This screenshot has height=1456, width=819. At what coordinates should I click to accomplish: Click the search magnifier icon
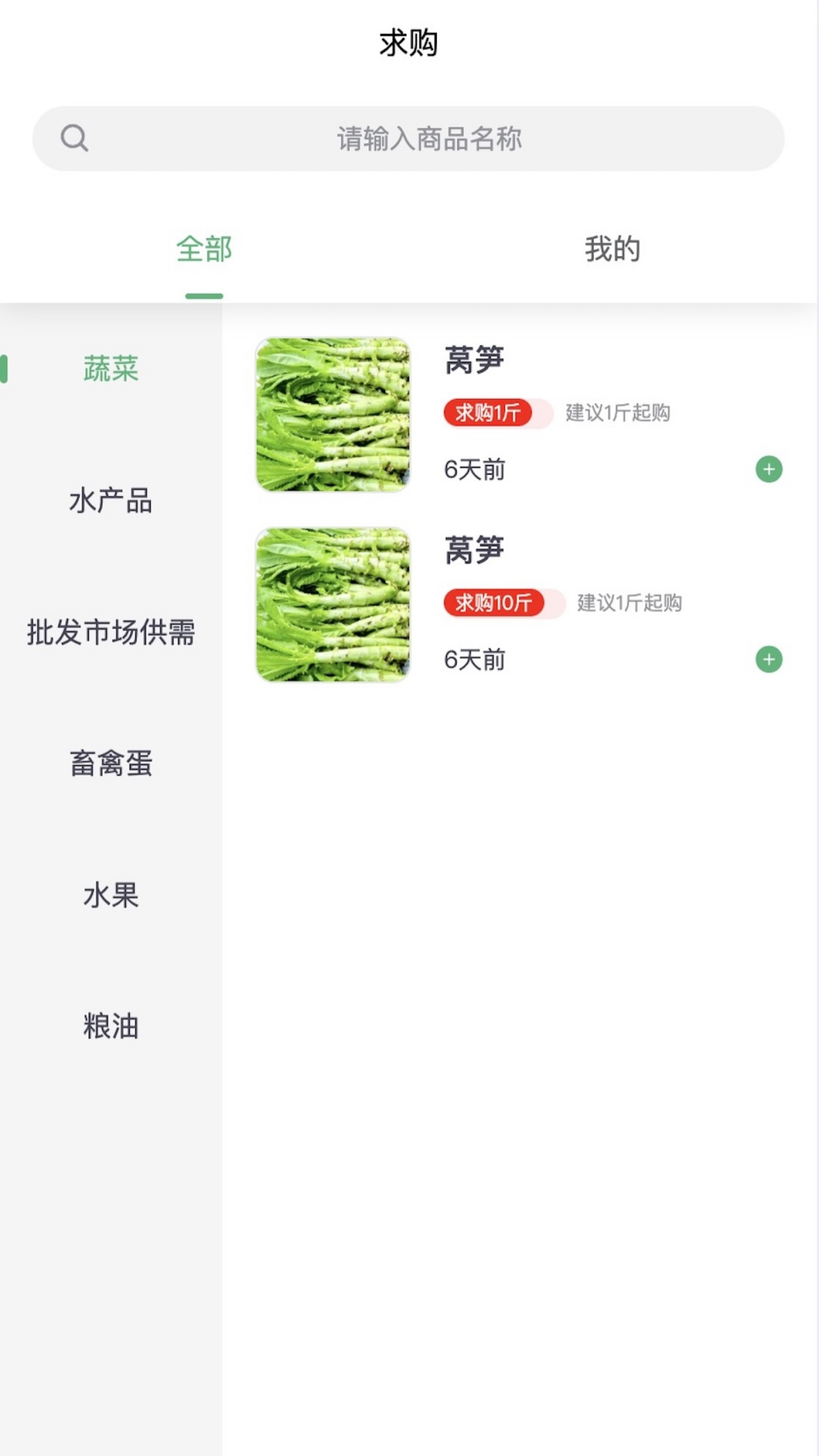[74, 138]
